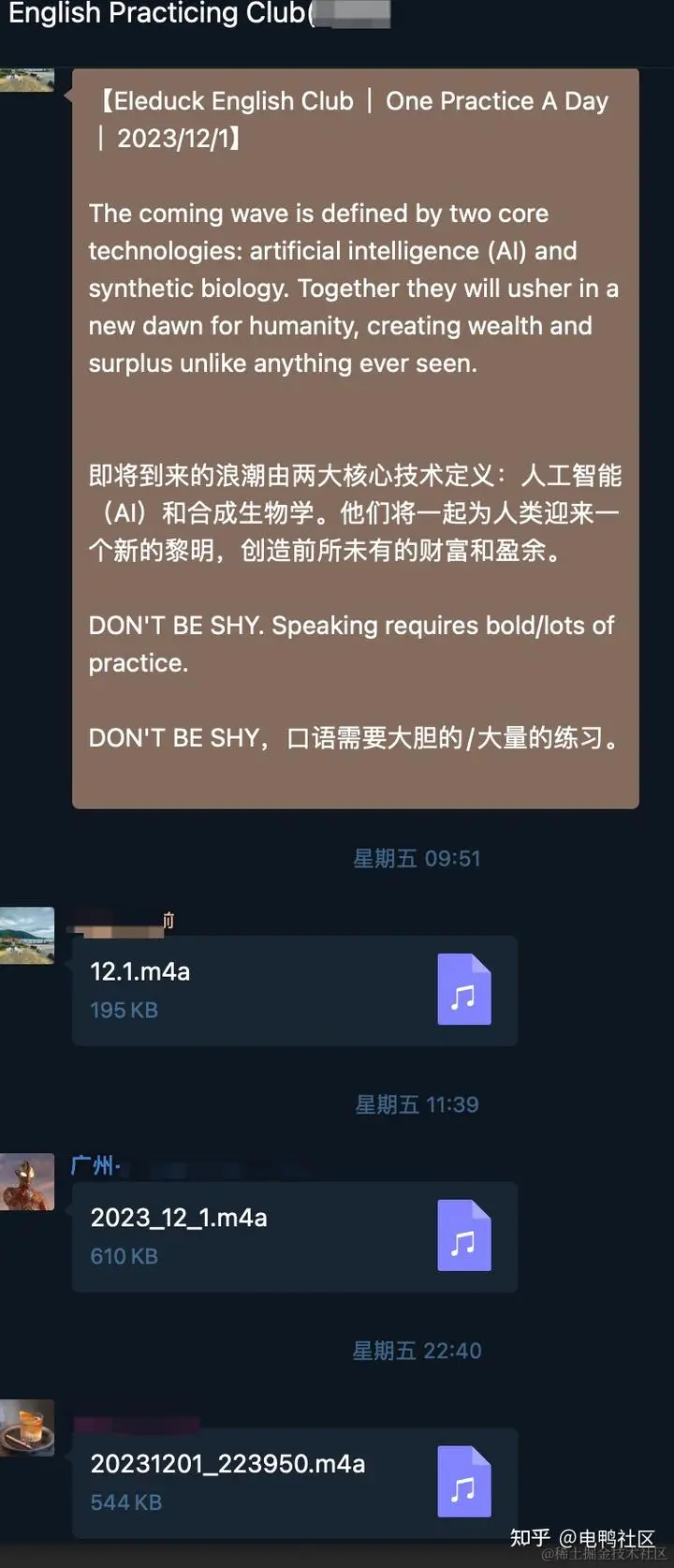View profile of the 2023_12_1.m4a sender avatar
674x1568 pixels.
[27, 1181]
